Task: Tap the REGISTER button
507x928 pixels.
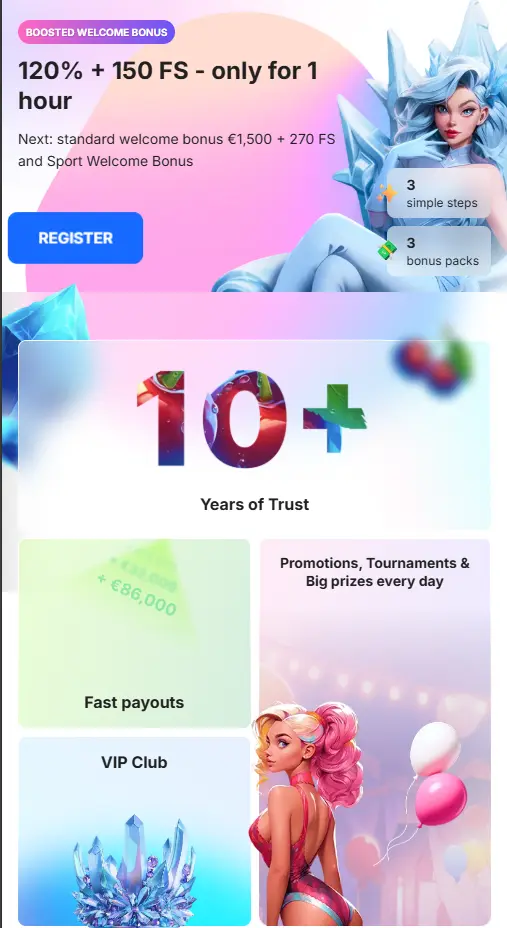Action: [75, 238]
